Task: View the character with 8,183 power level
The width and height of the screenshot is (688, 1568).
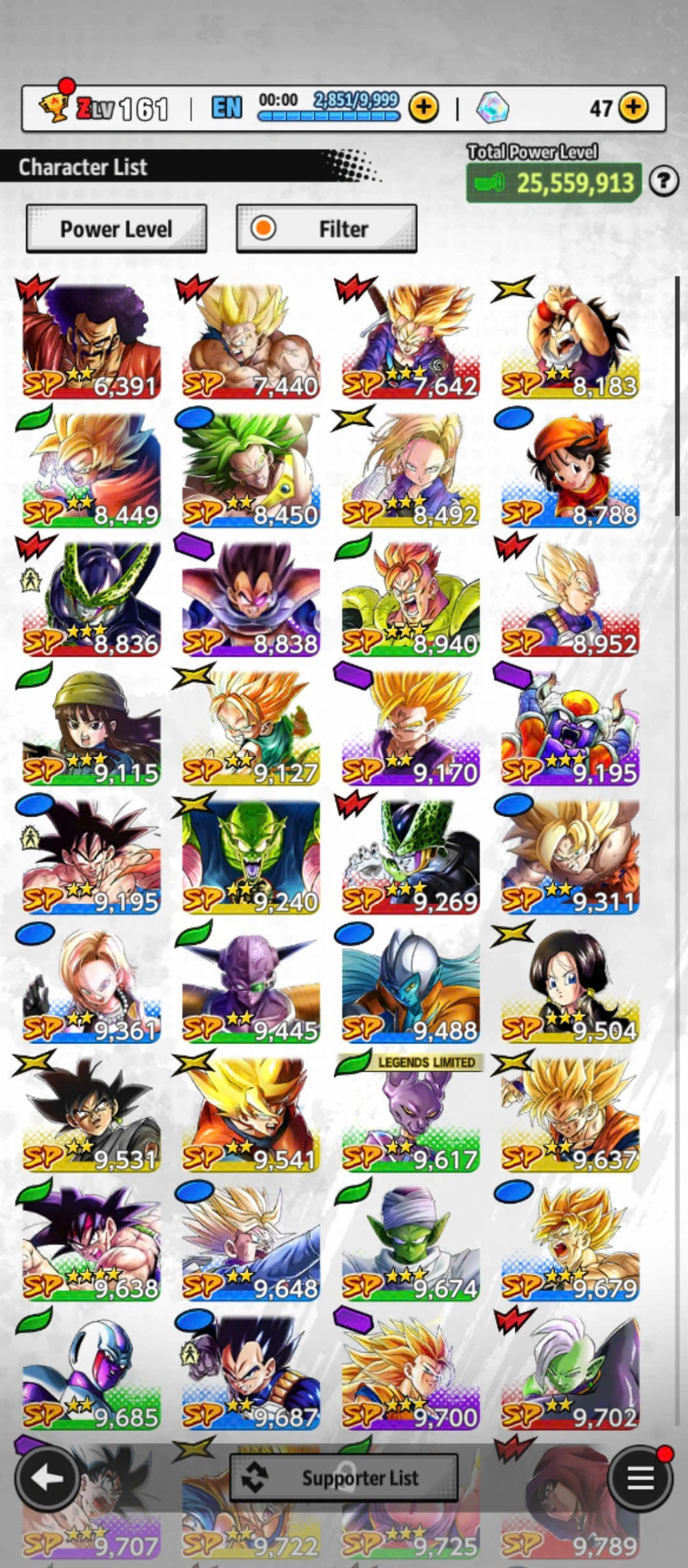Action: pos(570,342)
